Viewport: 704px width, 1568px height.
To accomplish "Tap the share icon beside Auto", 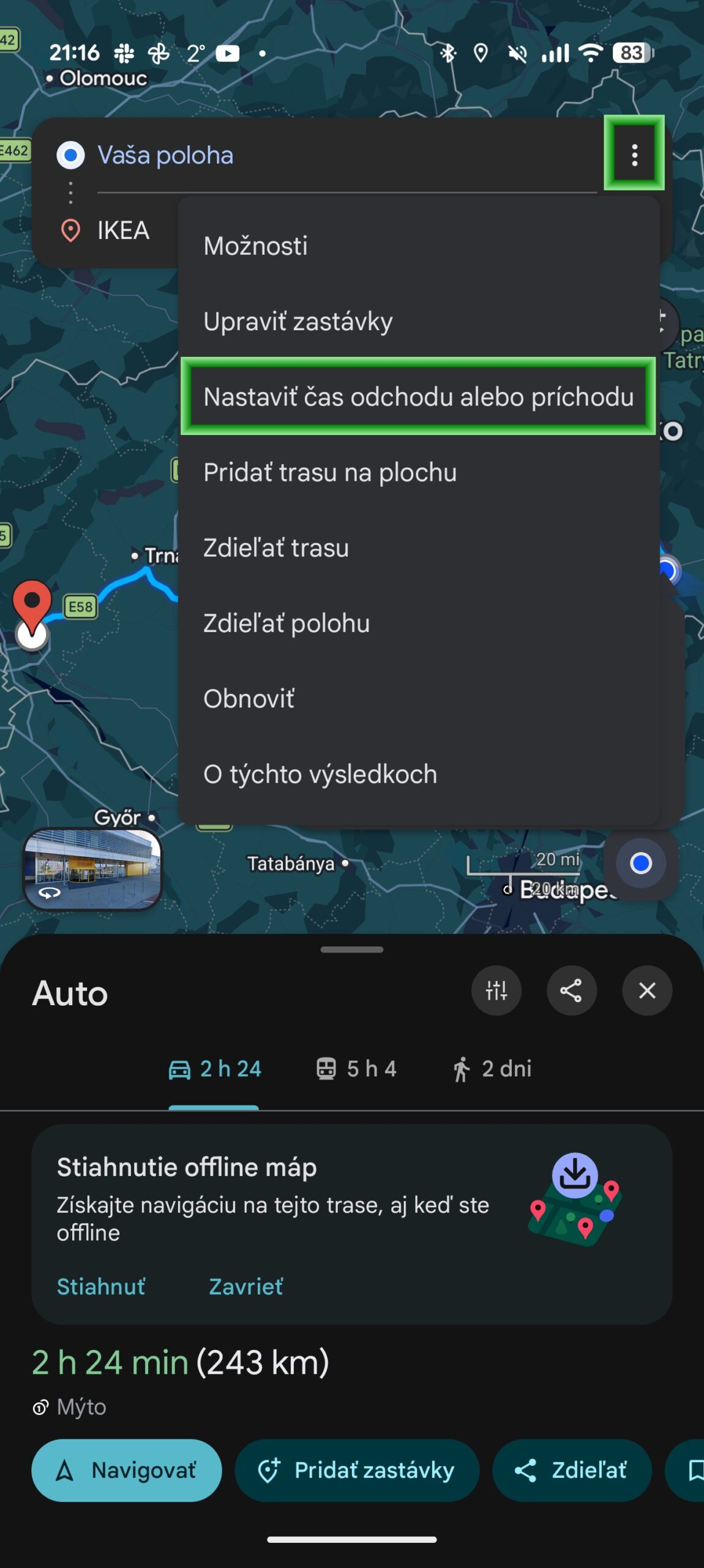I will [x=571, y=990].
